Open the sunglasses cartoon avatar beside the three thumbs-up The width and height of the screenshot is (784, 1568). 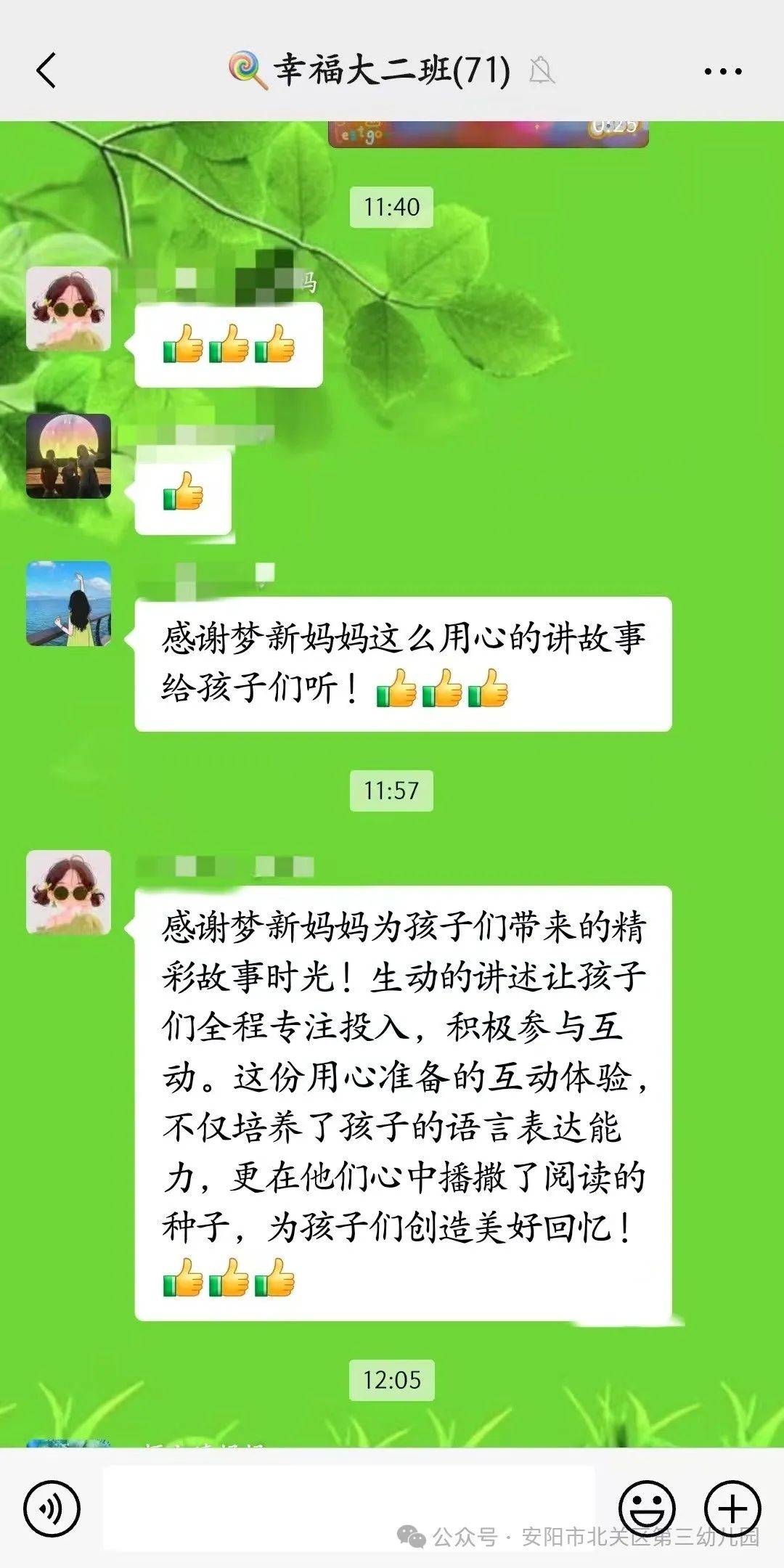tap(69, 309)
